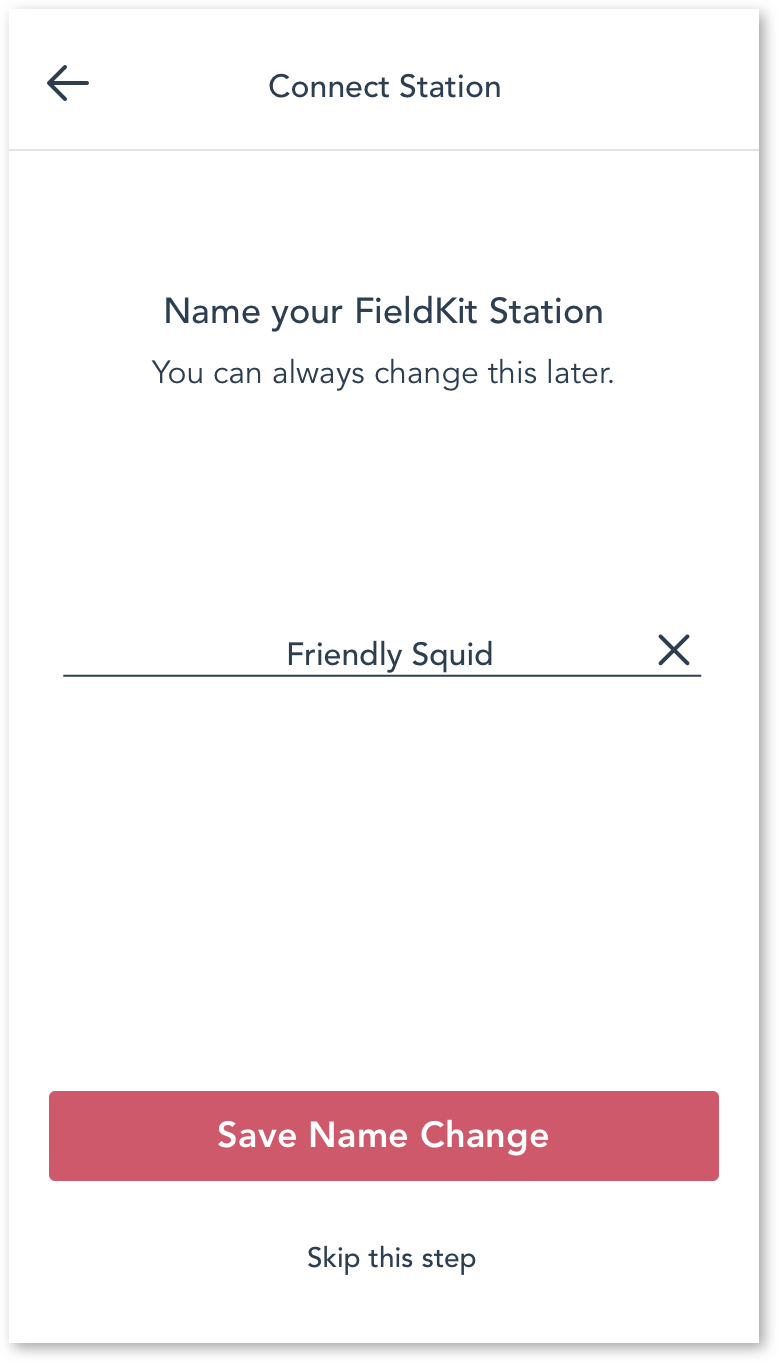Viewport: 778px width, 1362px height.
Task: Save Name Change
Action: (x=384, y=1136)
